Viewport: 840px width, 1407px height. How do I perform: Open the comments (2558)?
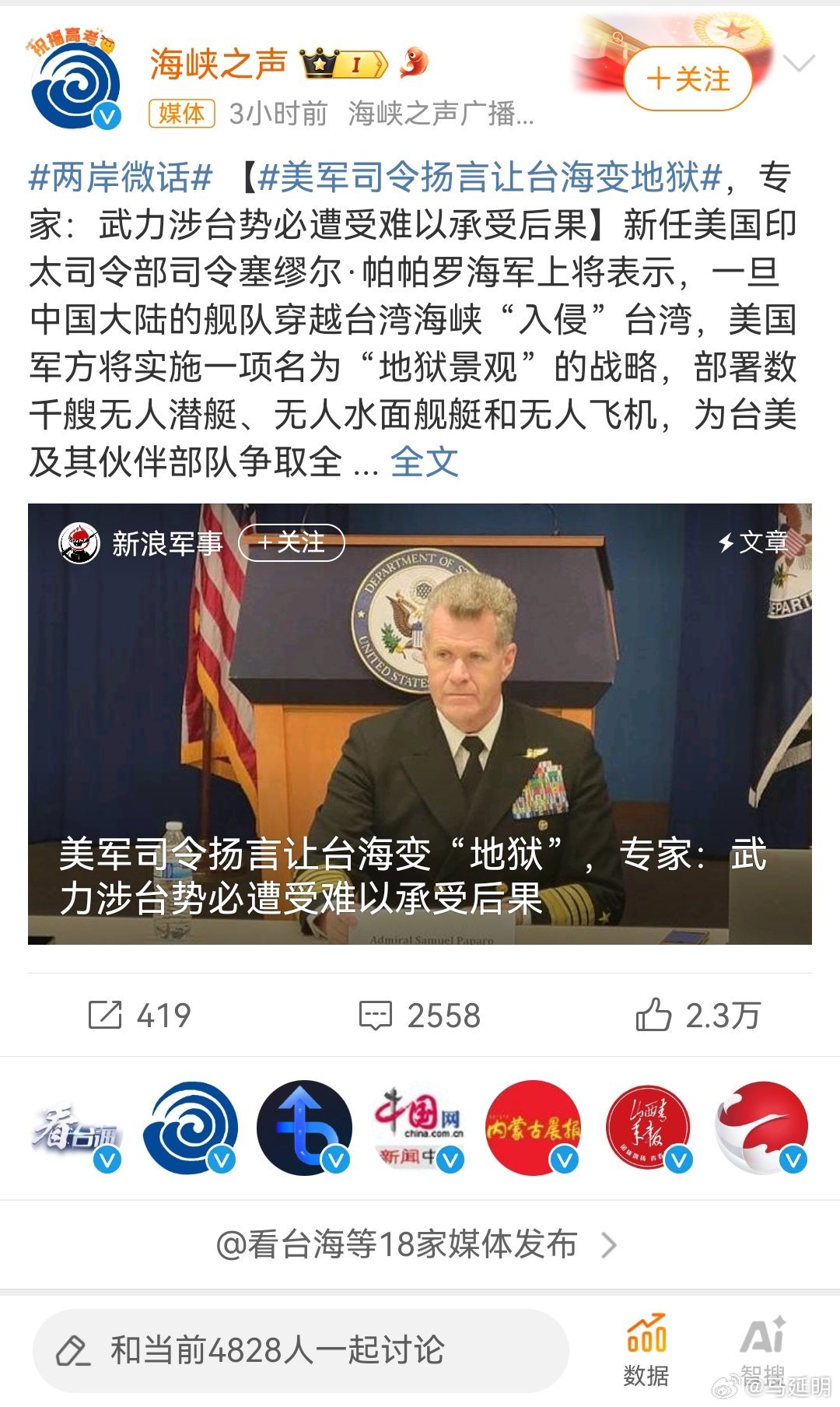point(420,1015)
